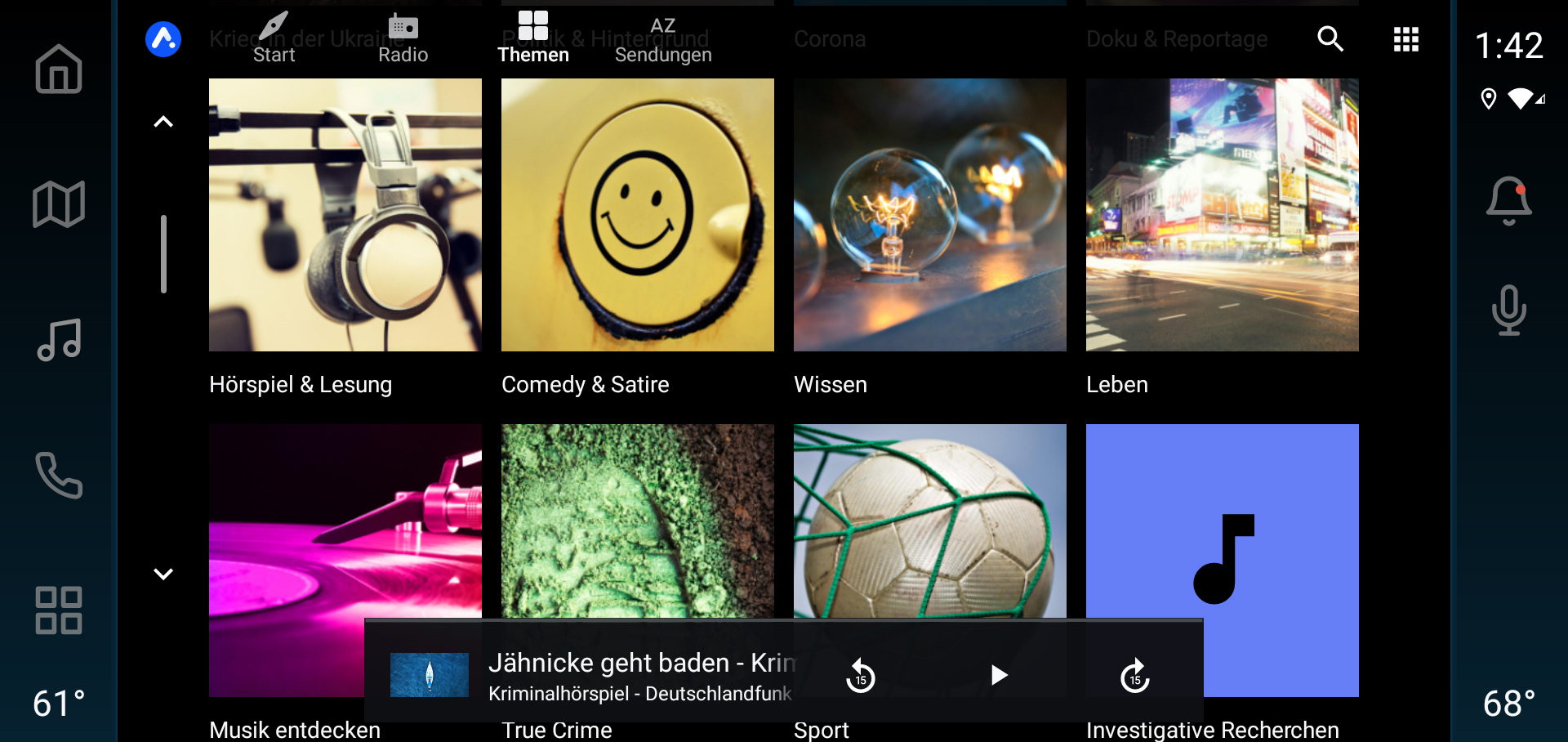Skip forward 15 seconds
This screenshot has height=742, width=1568.
(1135, 675)
